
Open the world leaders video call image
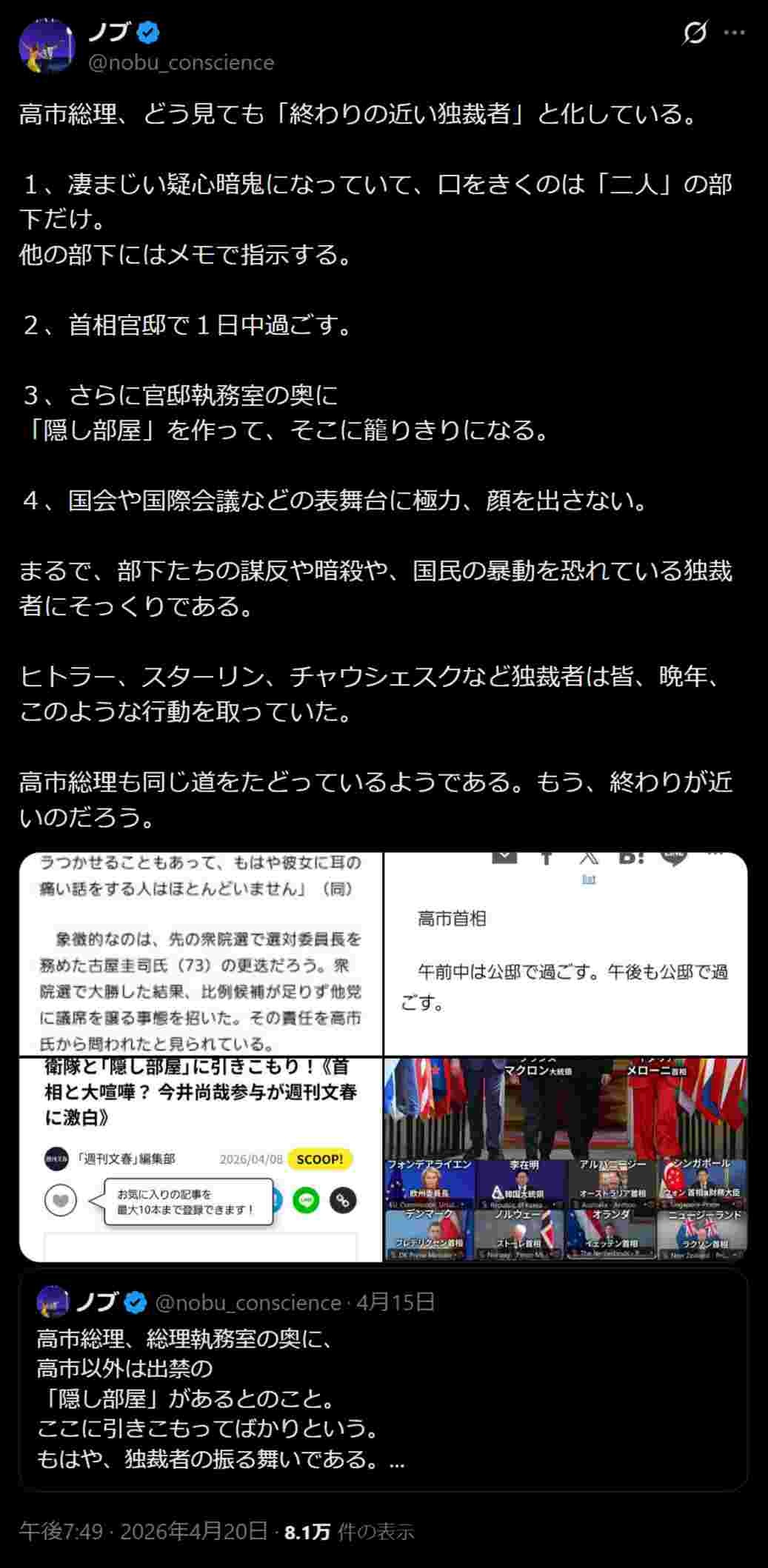[x=566, y=1159]
